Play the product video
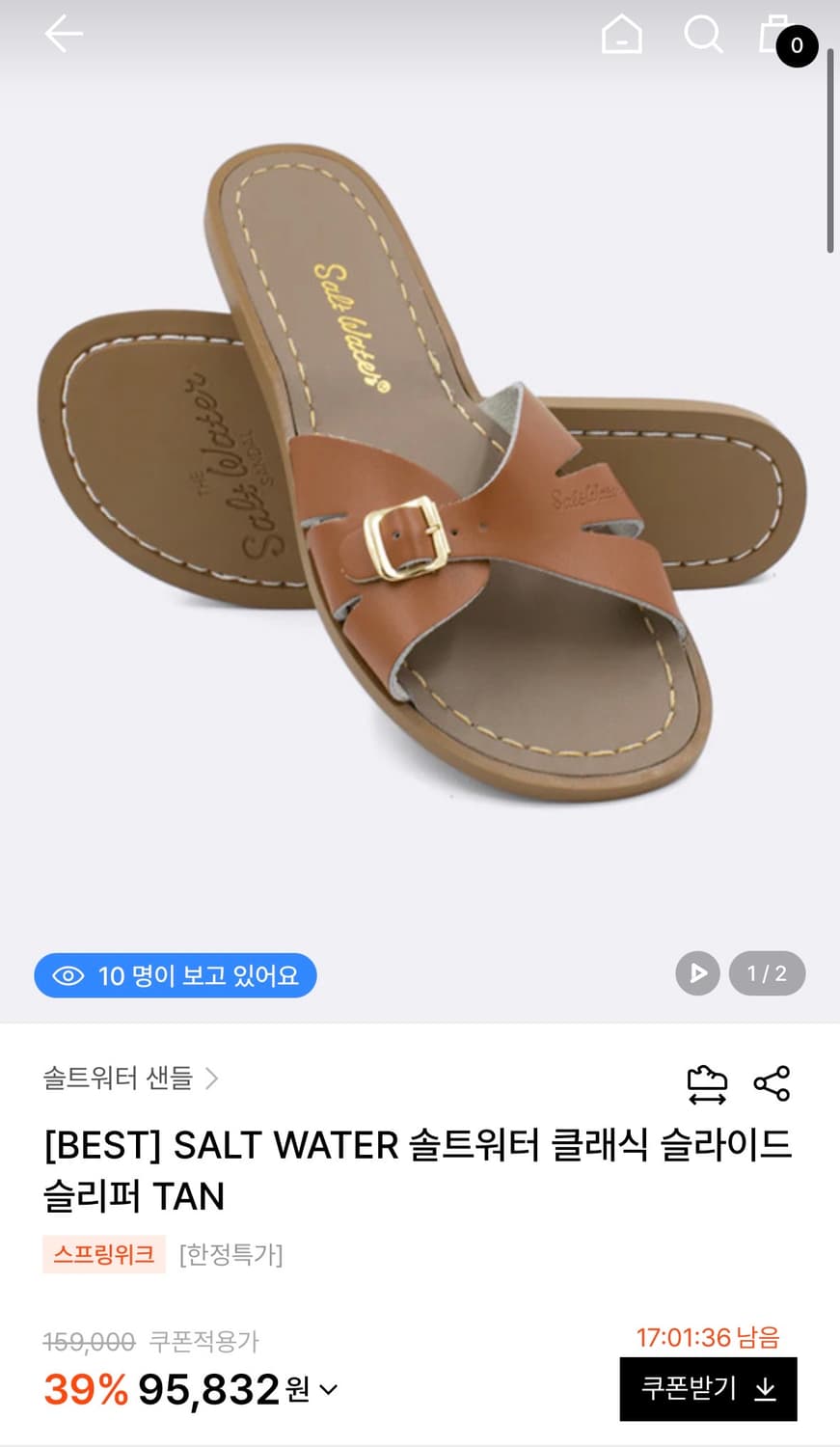 tap(696, 975)
